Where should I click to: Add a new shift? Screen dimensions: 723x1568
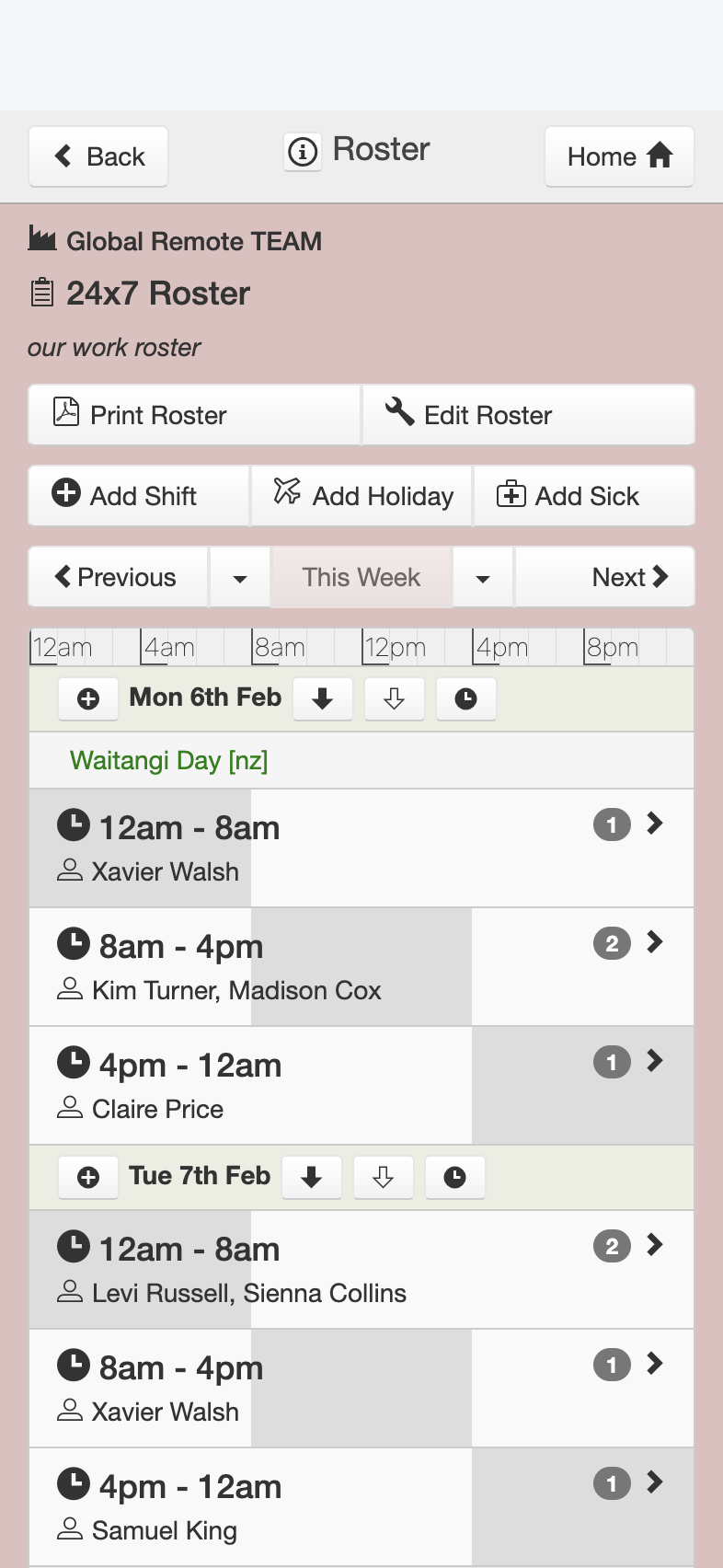[x=139, y=496]
